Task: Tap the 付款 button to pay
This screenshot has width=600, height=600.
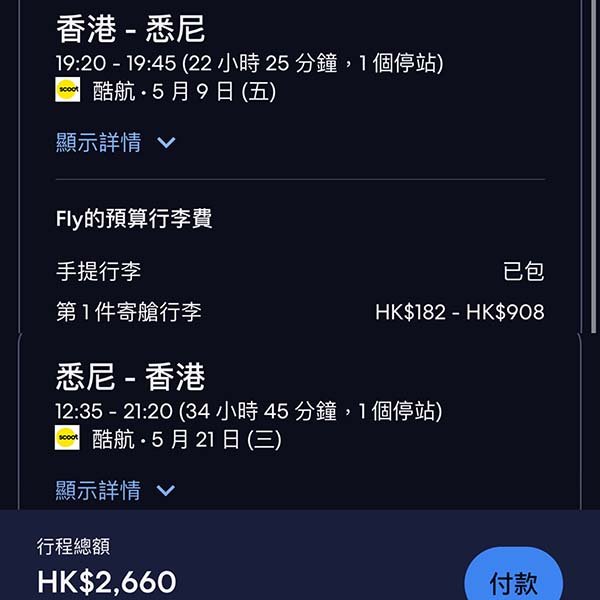Action: (514, 580)
